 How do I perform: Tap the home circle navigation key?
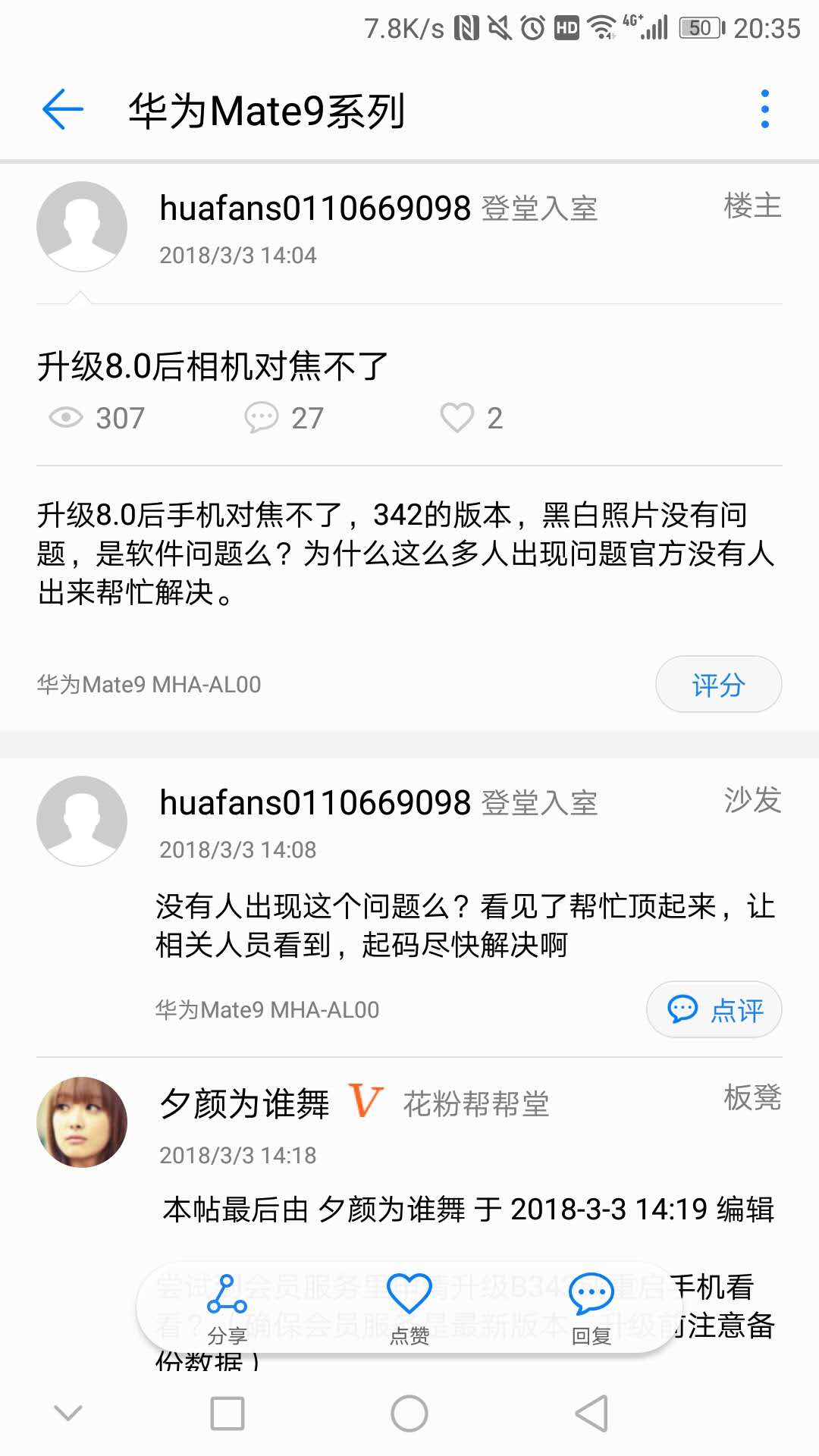[409, 1412]
